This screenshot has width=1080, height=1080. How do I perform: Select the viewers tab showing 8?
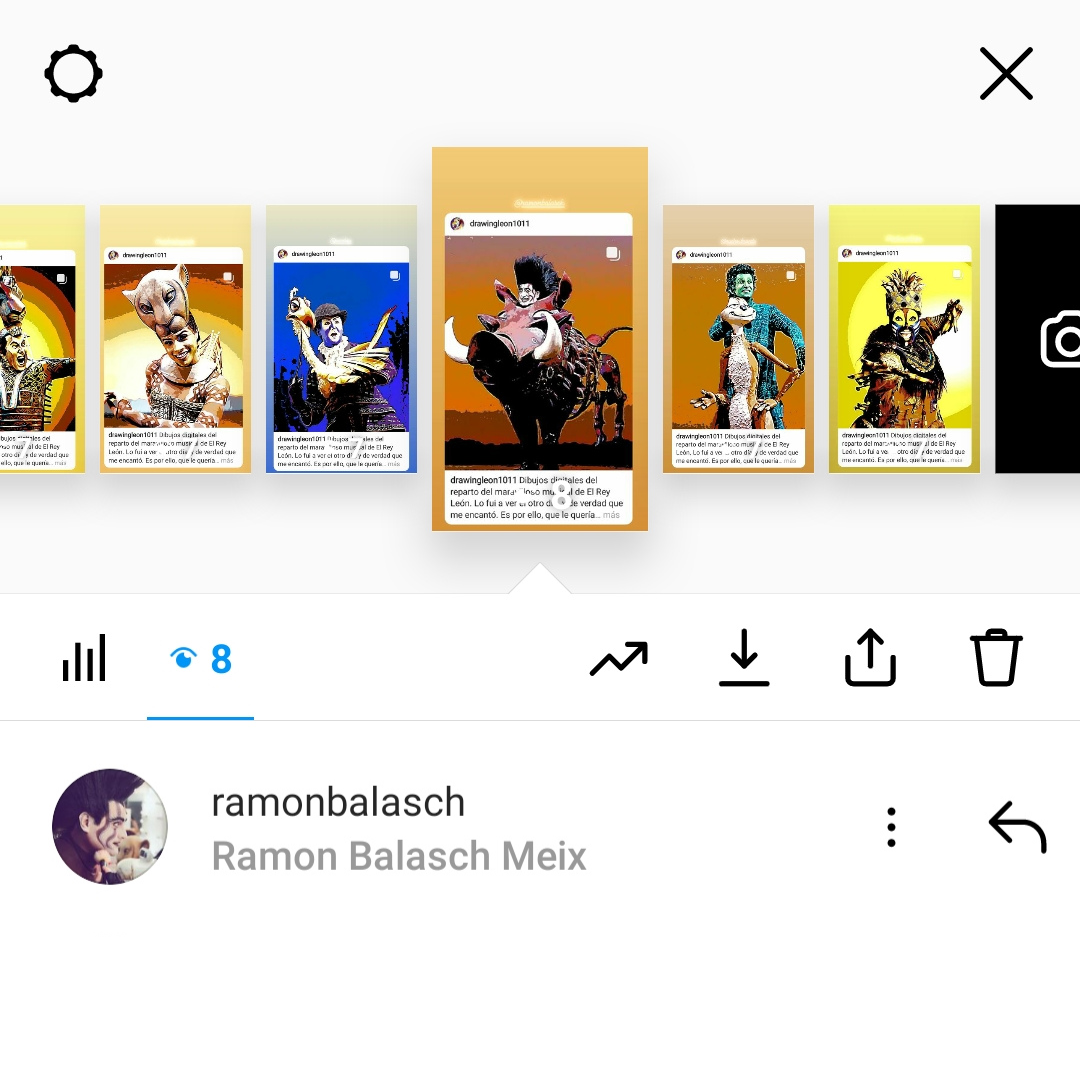pos(201,659)
